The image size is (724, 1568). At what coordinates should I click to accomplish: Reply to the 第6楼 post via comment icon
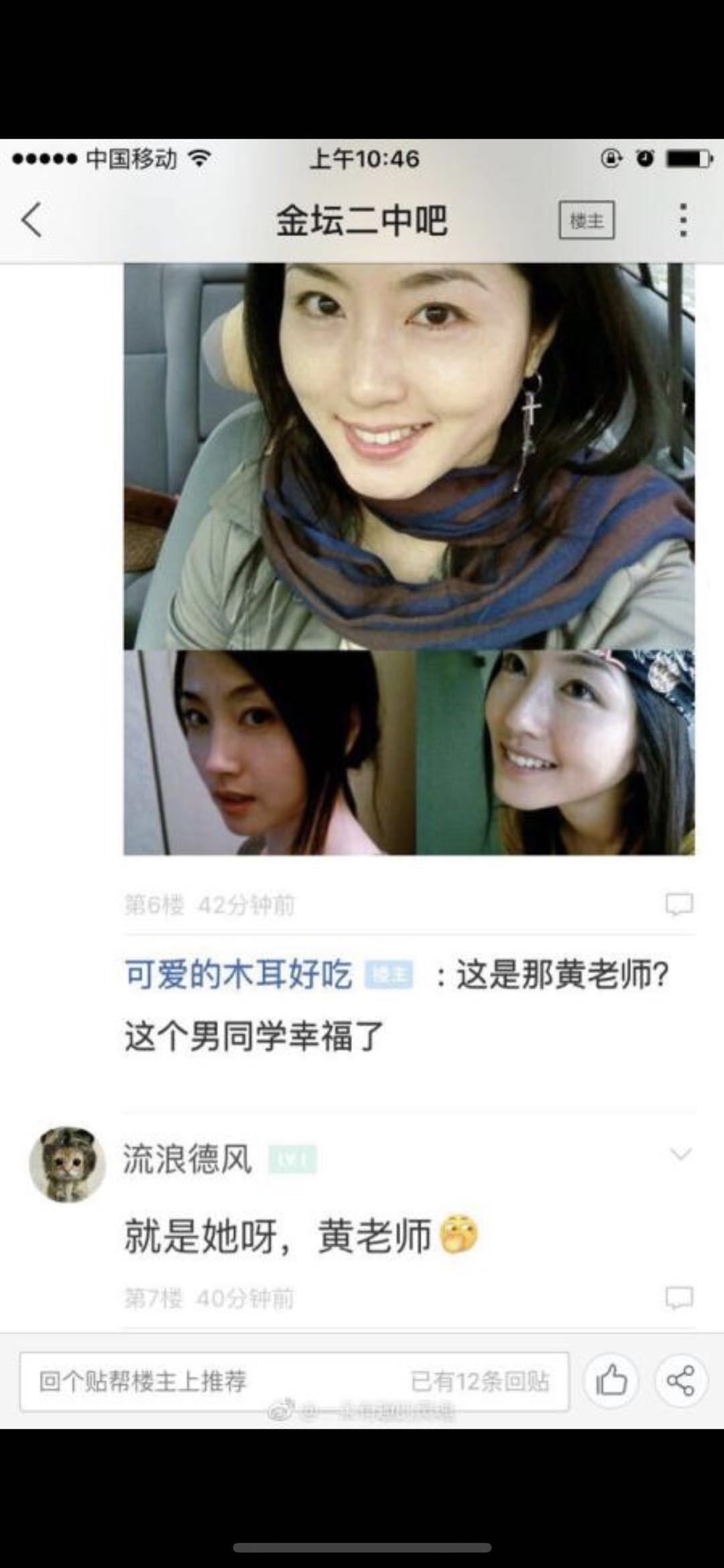[x=678, y=904]
